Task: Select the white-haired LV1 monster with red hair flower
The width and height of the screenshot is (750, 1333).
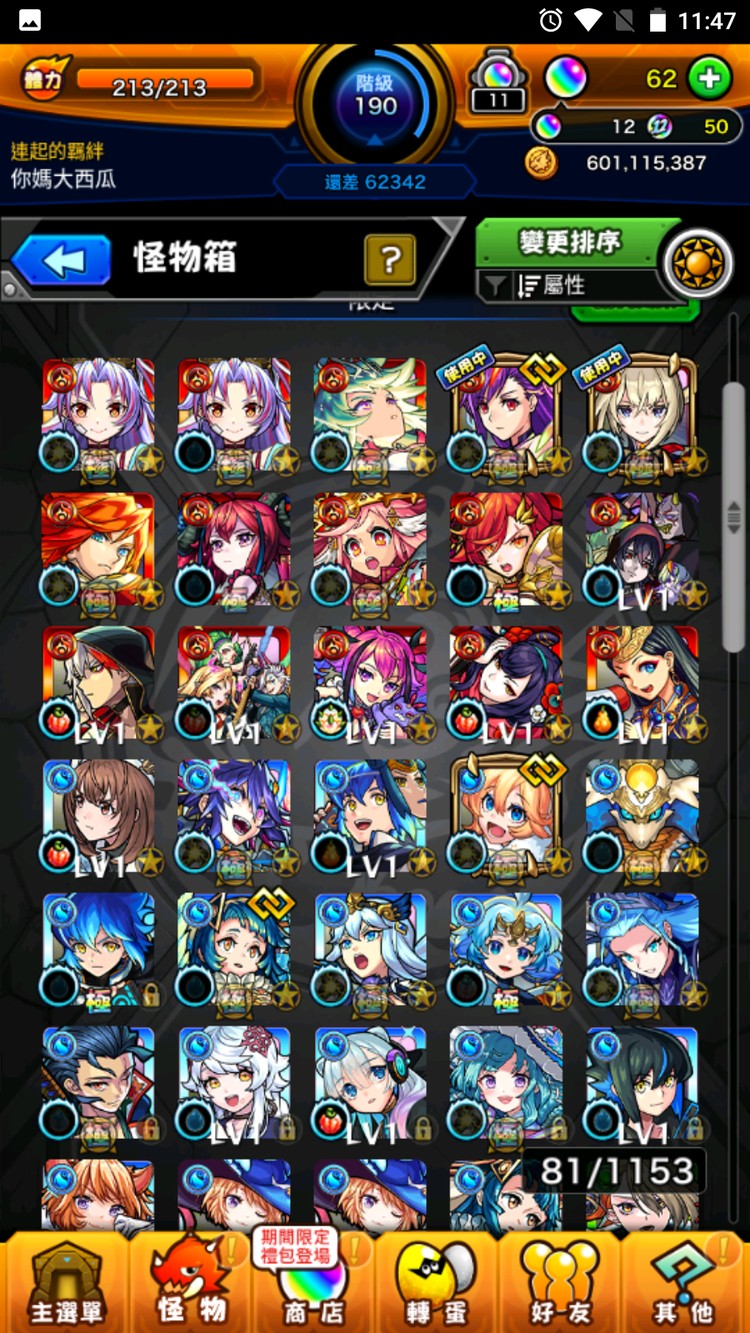Action: tap(234, 1084)
